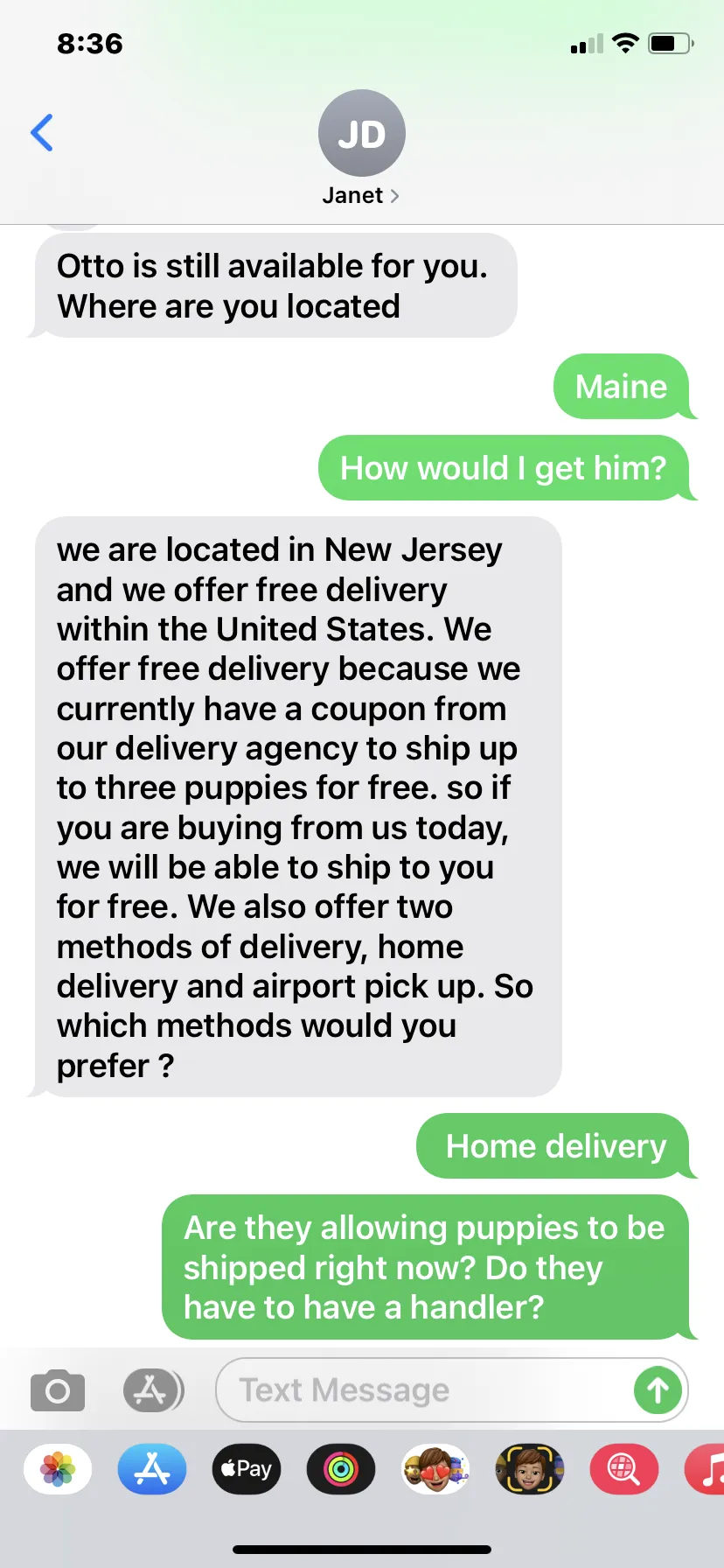Open the Fitness activity rings app
Viewport: 724px width, 1568px height.
(341, 1469)
